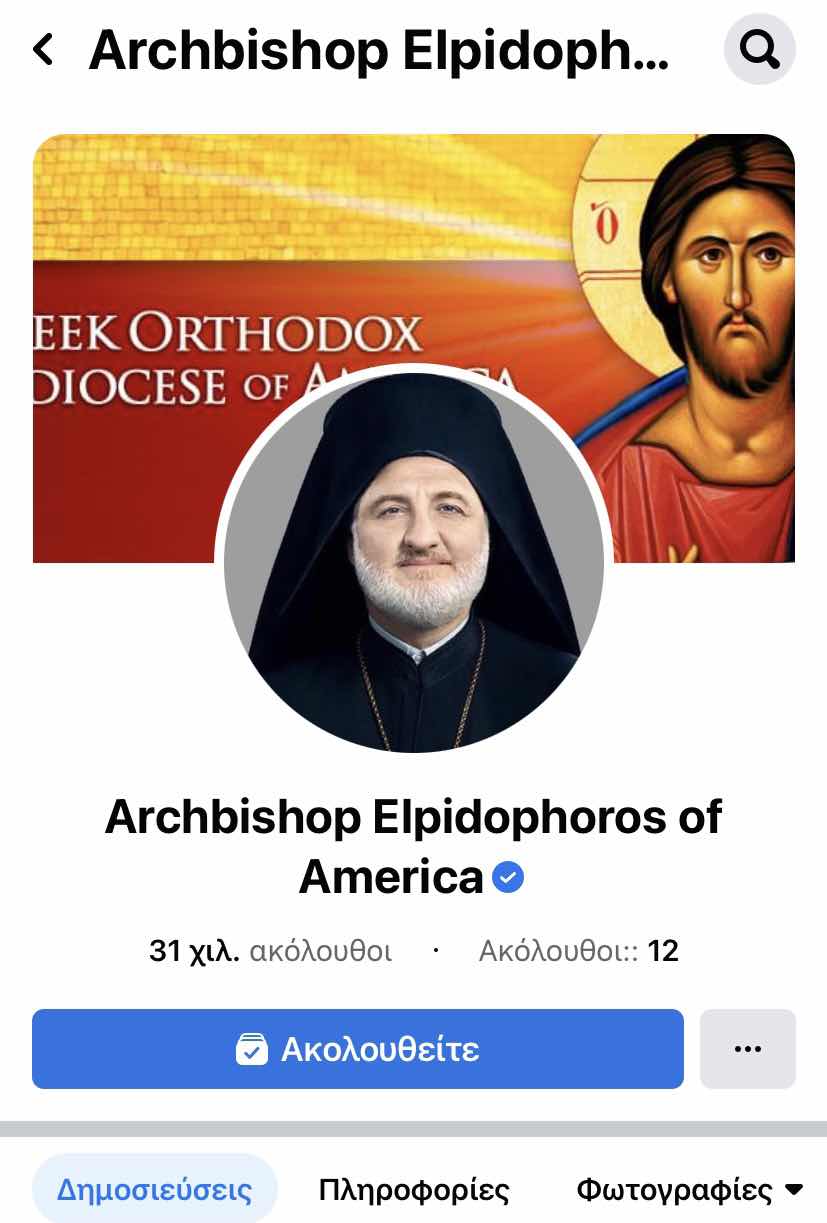Open search on this page

pos(759,48)
